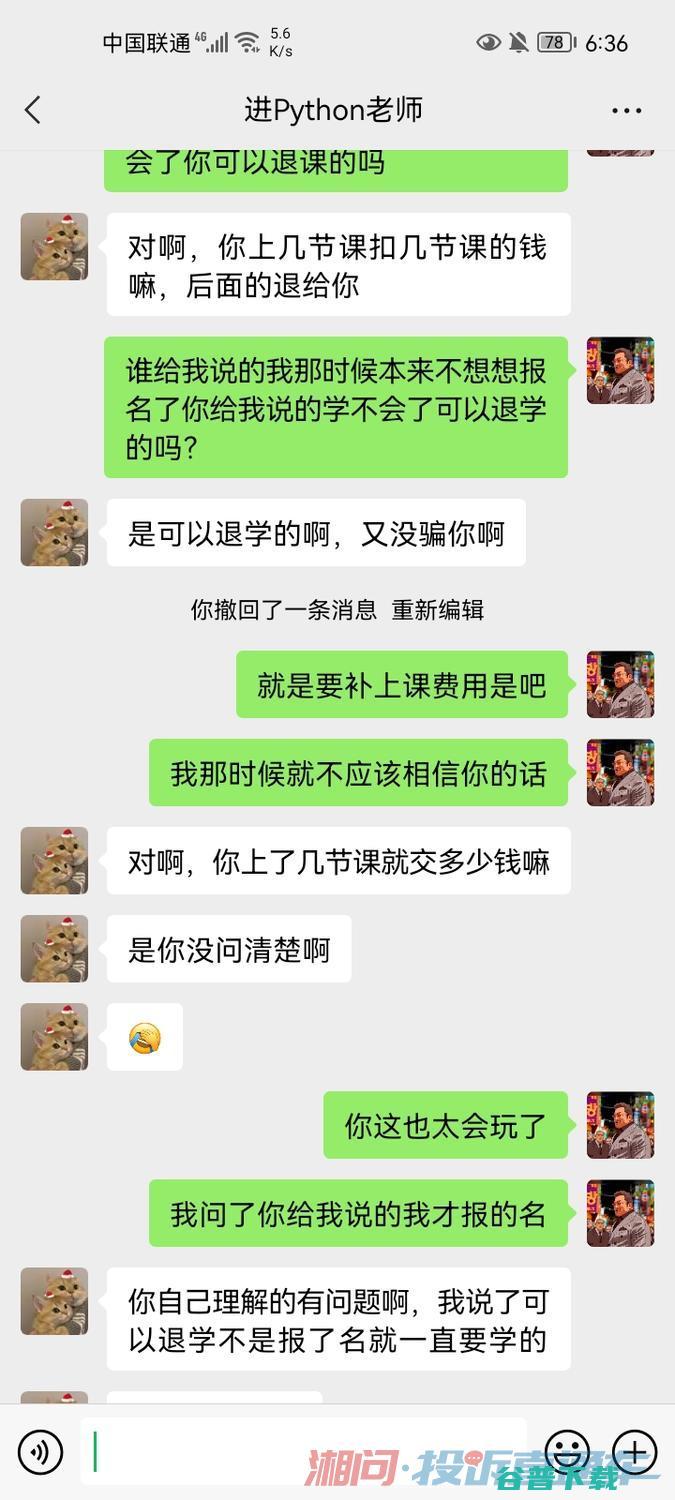The height and width of the screenshot is (1500, 675).
Task: Open the plus attachment menu
Action: (634, 1451)
